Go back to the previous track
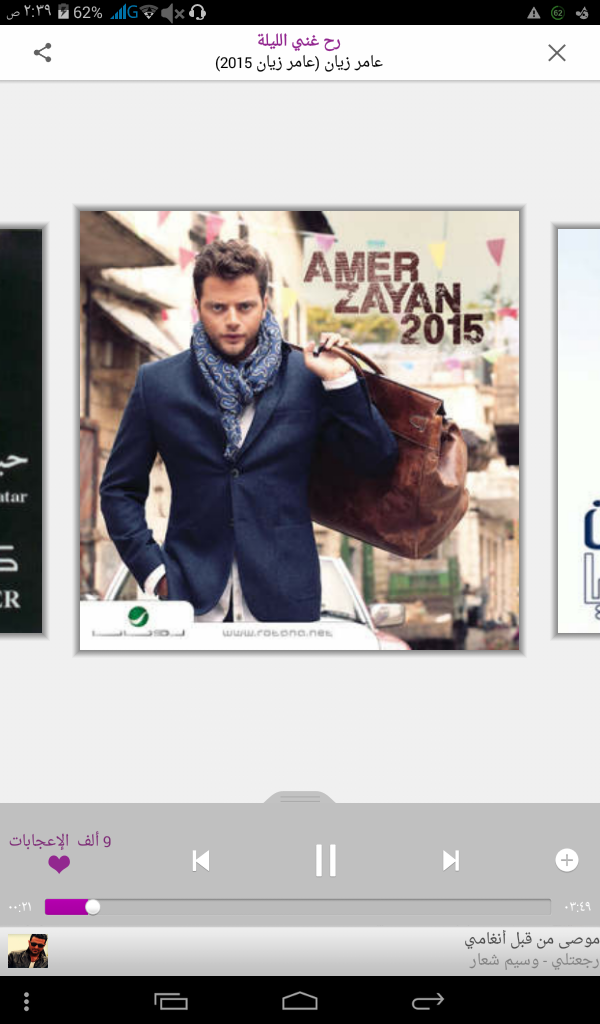The height and width of the screenshot is (1024, 600). coord(201,860)
